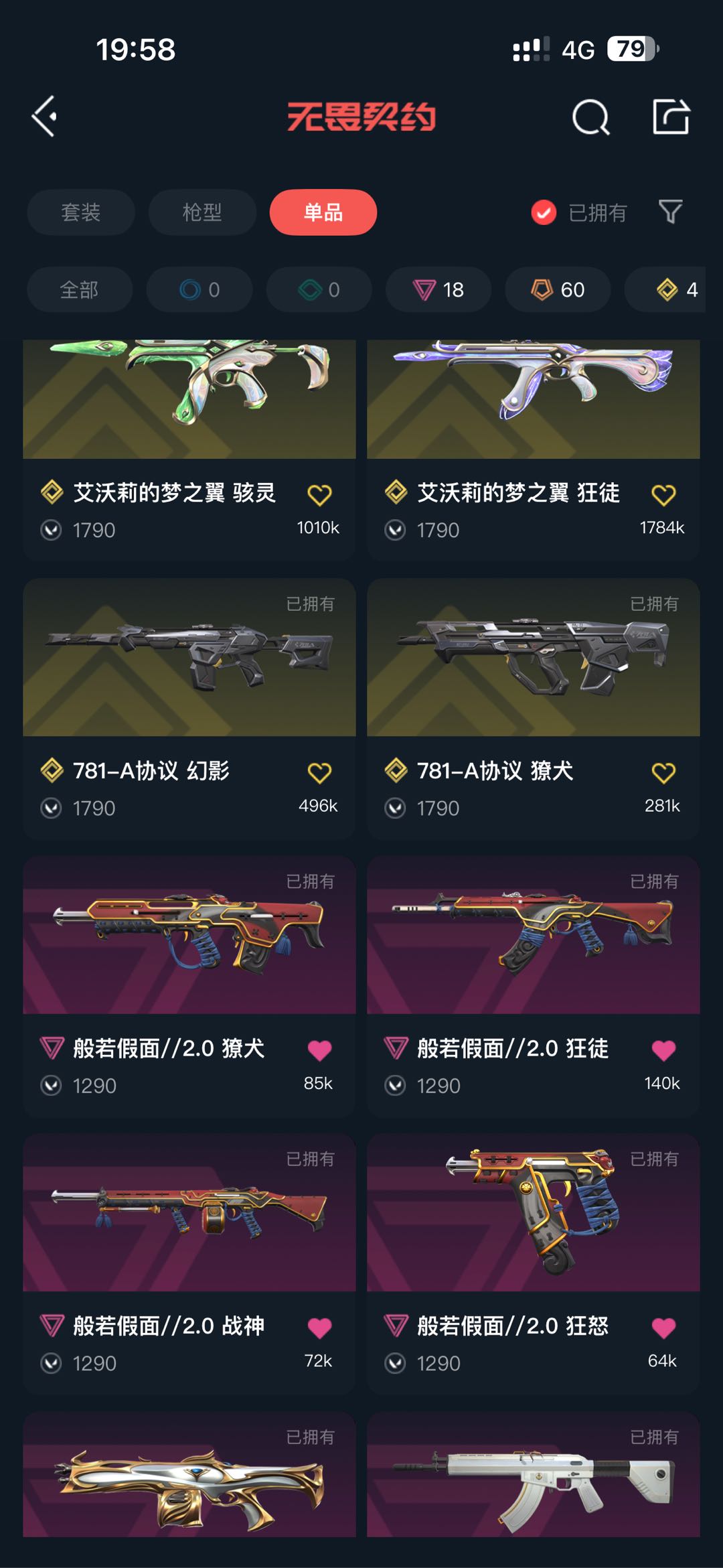Open the 781-A协议 幻影 skin card
The height and width of the screenshot is (1568, 723).
[x=189, y=709]
